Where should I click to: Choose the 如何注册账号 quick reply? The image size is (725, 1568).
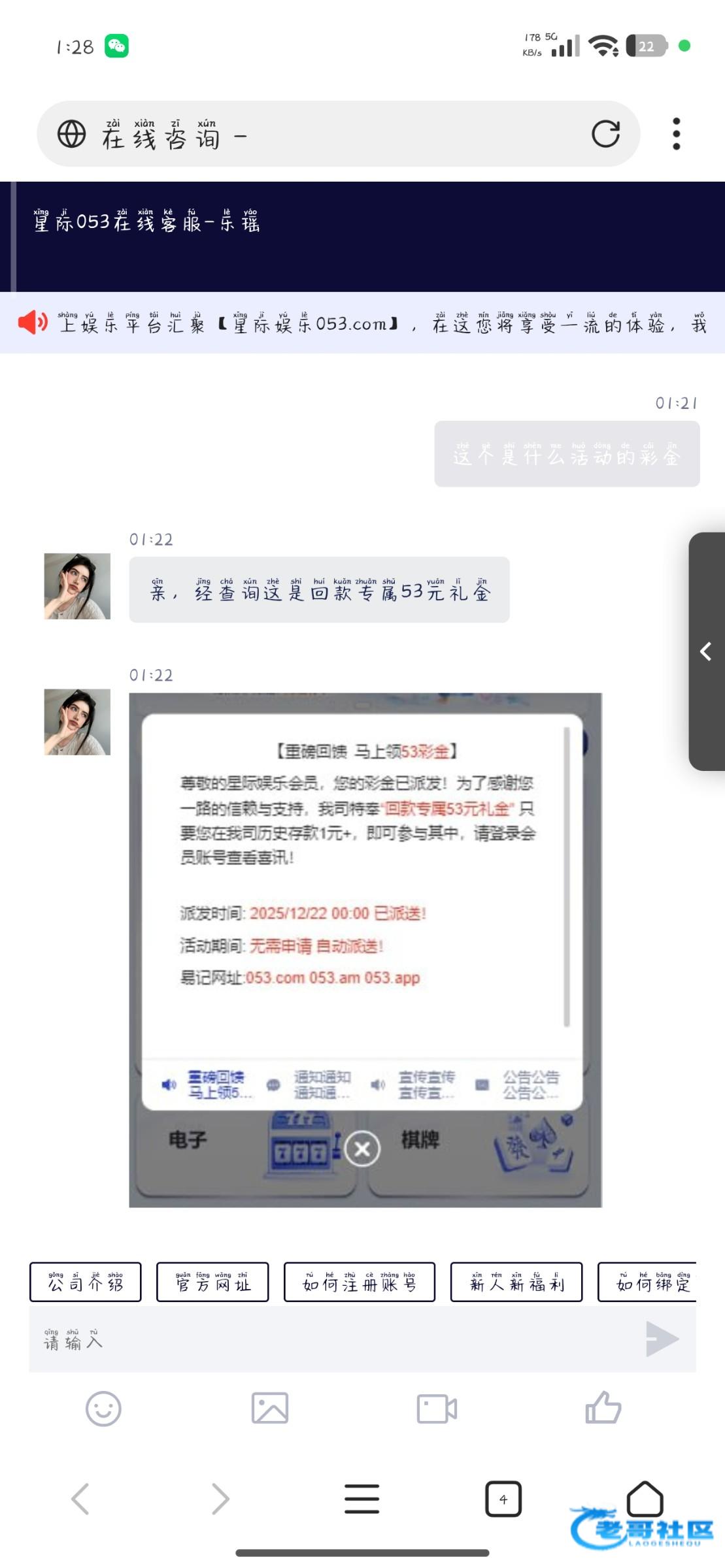(359, 1282)
